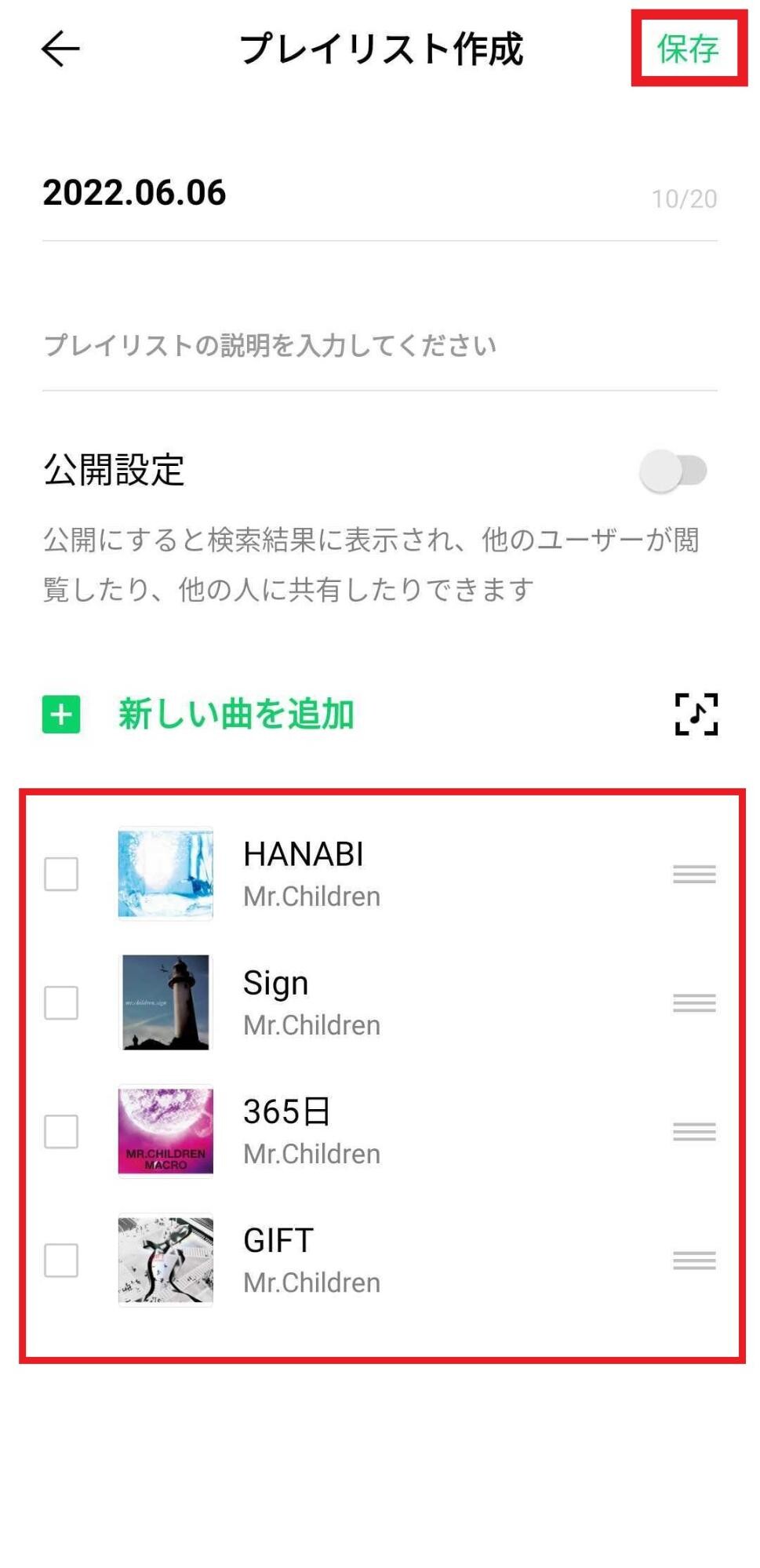Open the song recognition music-note icon
The width and height of the screenshot is (760, 1568).
696,715
